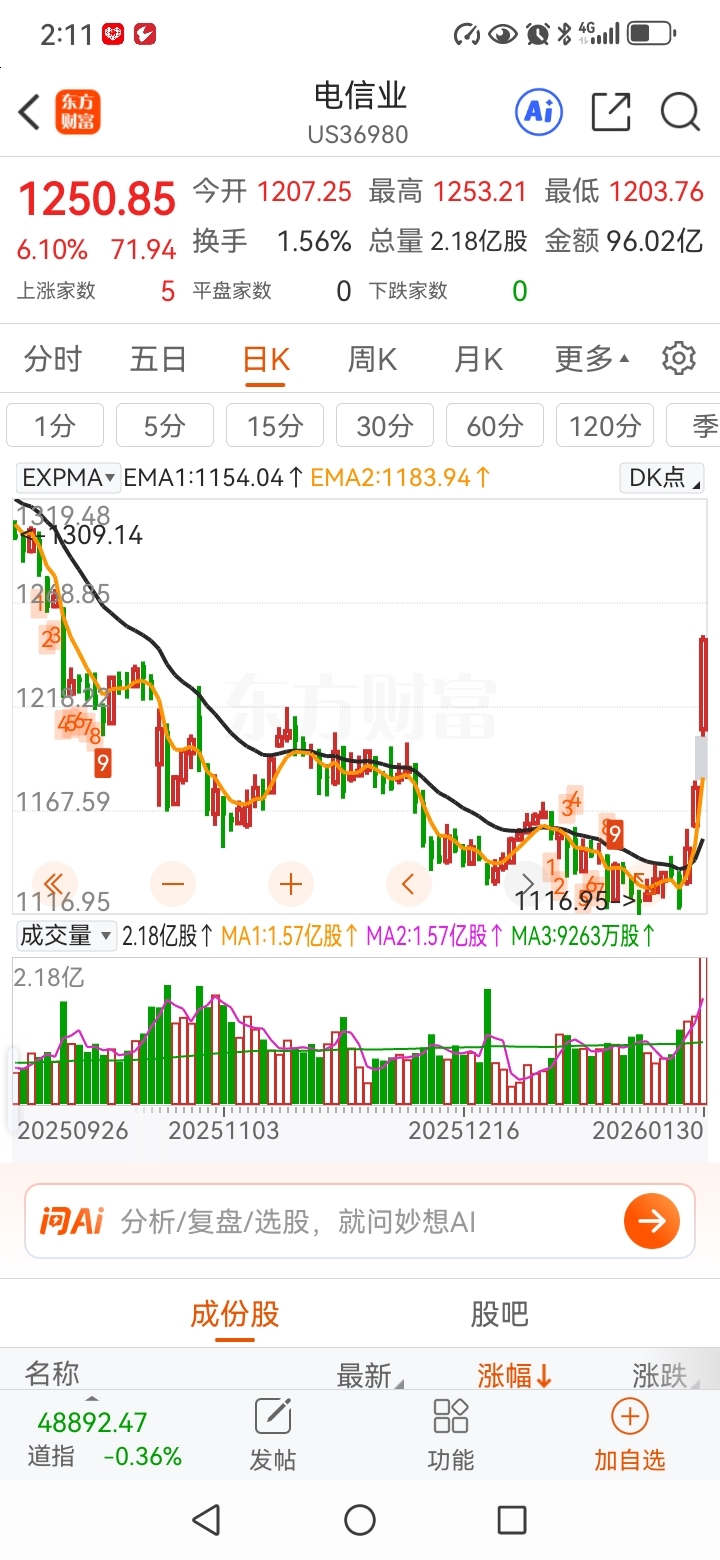Image resolution: width=720 pixels, height=1560 pixels.
Task: Choose the 60分 interval chip
Action: click(495, 426)
